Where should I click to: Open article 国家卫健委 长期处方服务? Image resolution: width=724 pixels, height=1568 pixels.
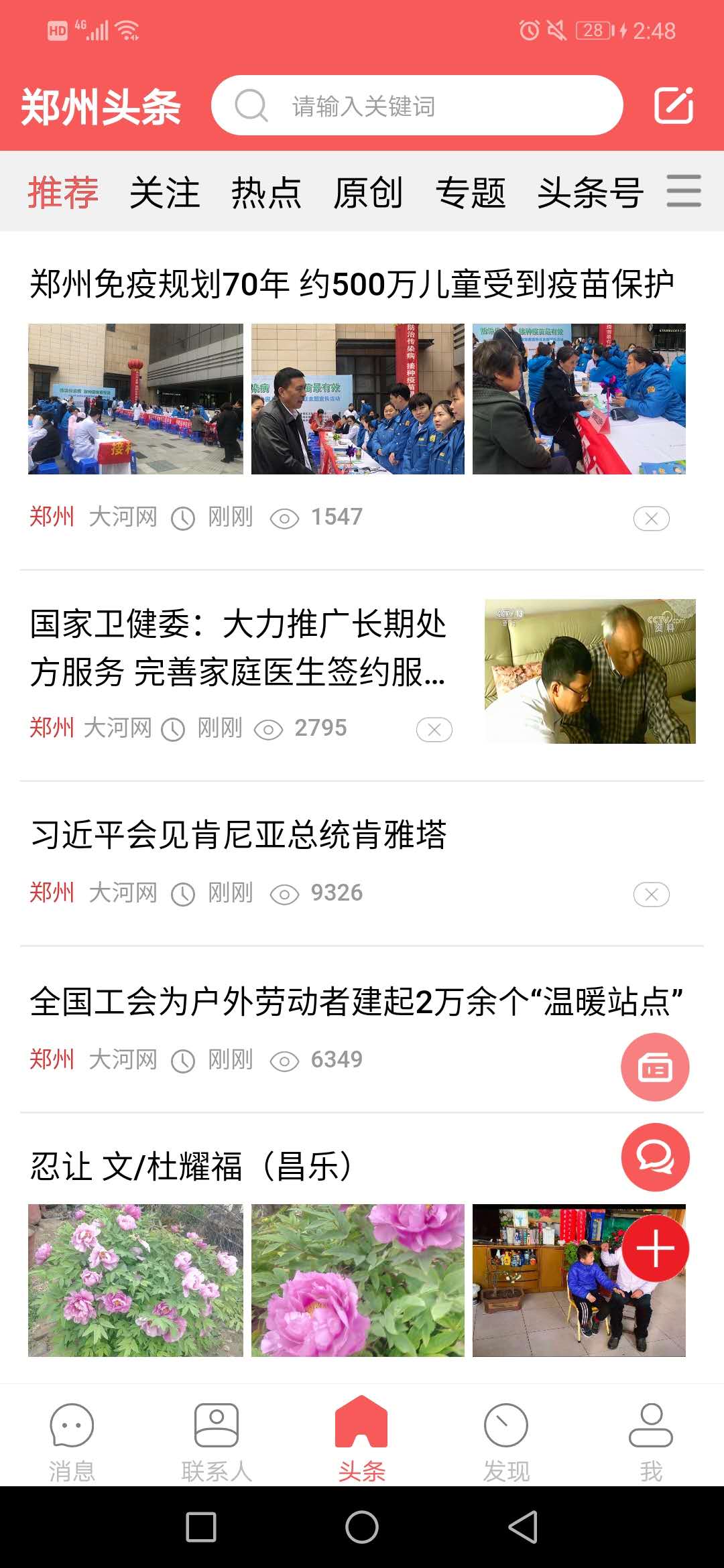pyautogui.click(x=238, y=647)
